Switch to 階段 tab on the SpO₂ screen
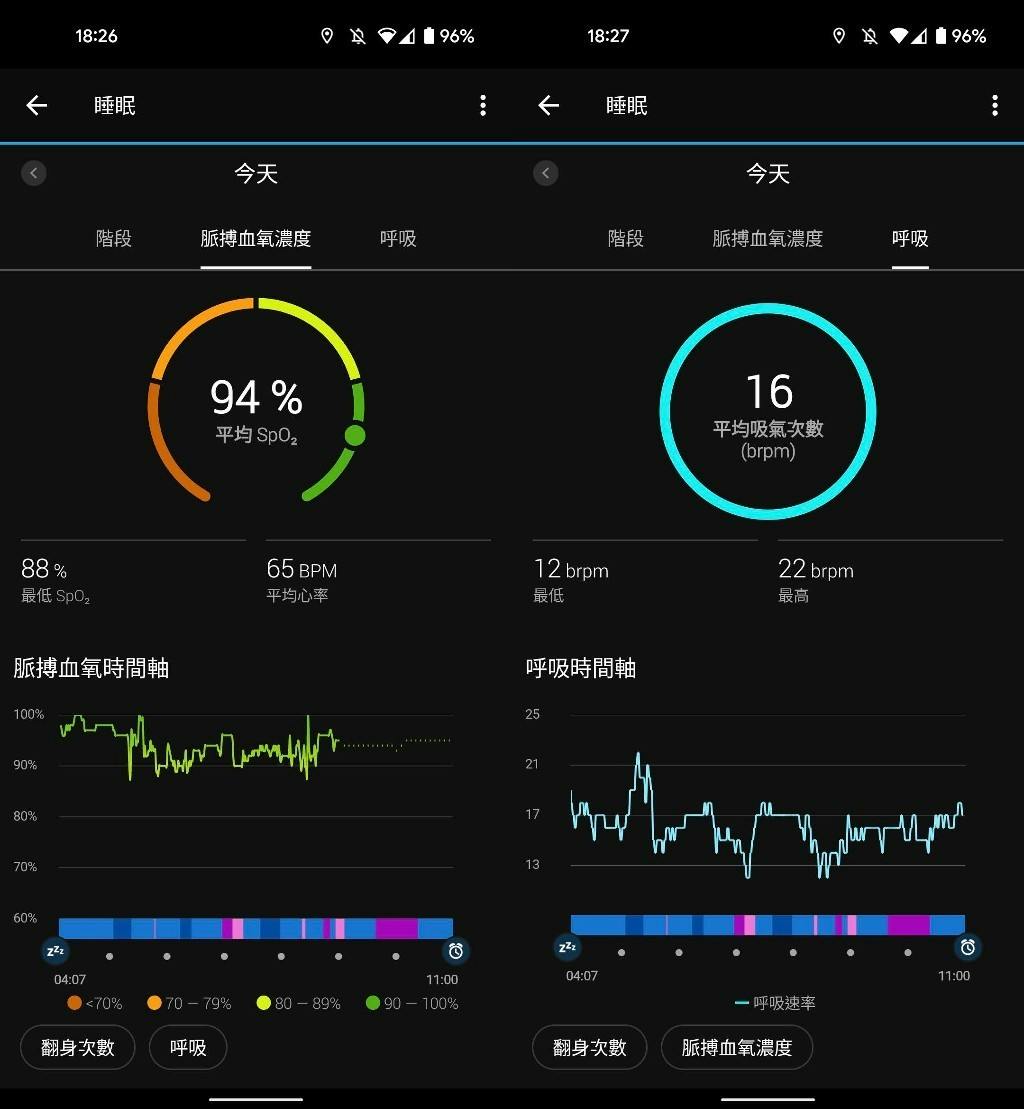The image size is (1024, 1109). (114, 239)
